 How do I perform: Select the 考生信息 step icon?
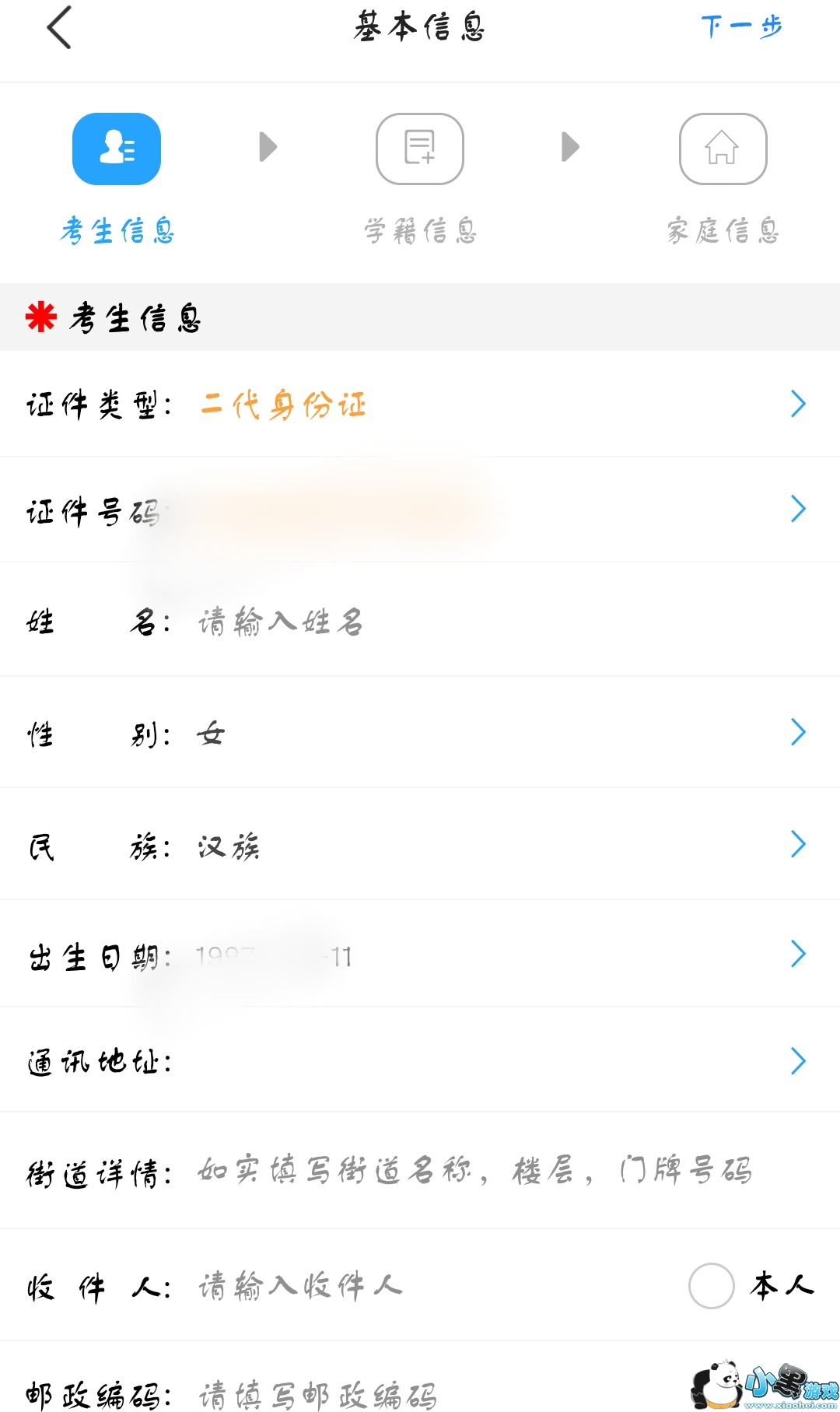point(117,149)
